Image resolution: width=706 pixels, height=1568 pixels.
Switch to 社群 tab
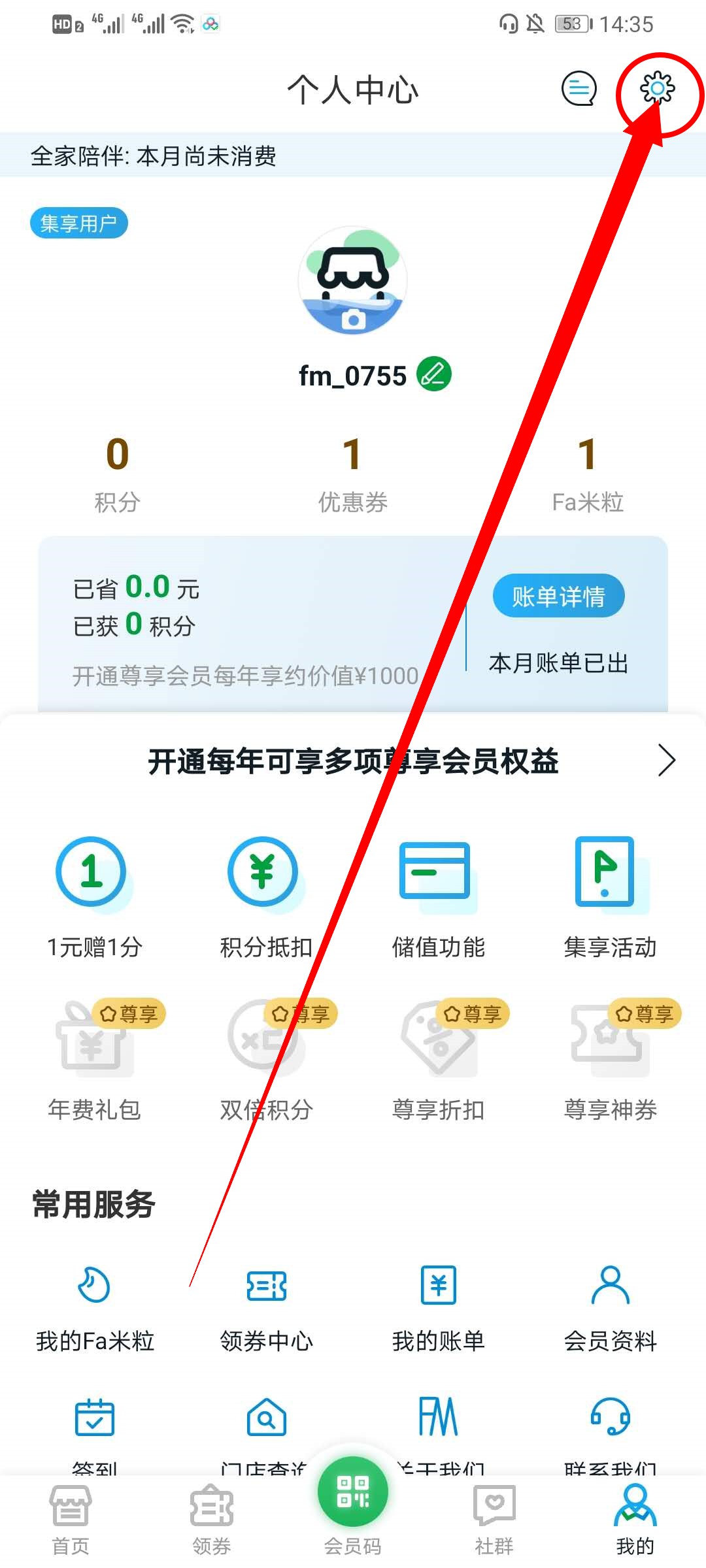pyautogui.click(x=494, y=1519)
